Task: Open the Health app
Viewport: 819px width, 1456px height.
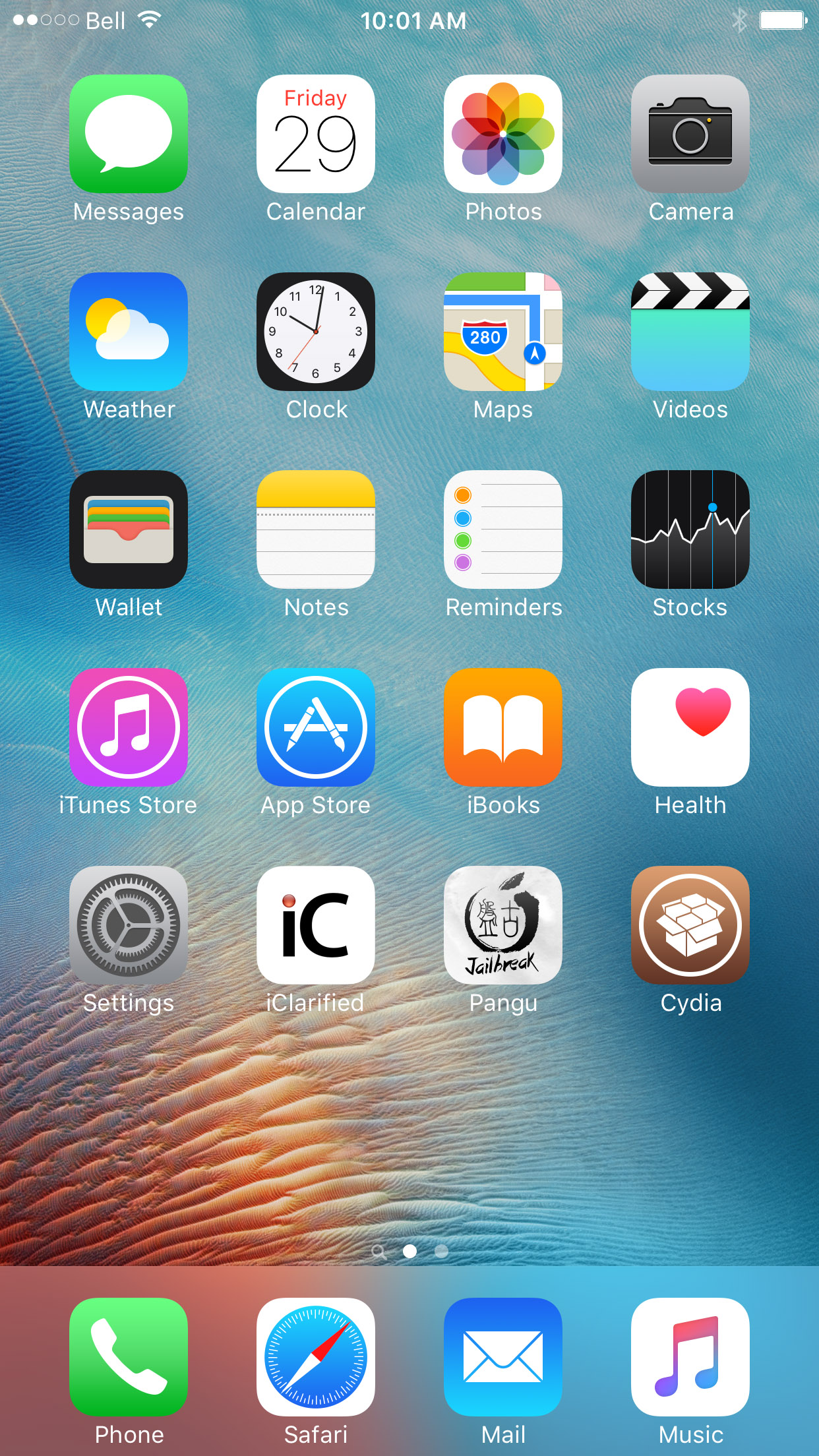Action: tap(690, 727)
